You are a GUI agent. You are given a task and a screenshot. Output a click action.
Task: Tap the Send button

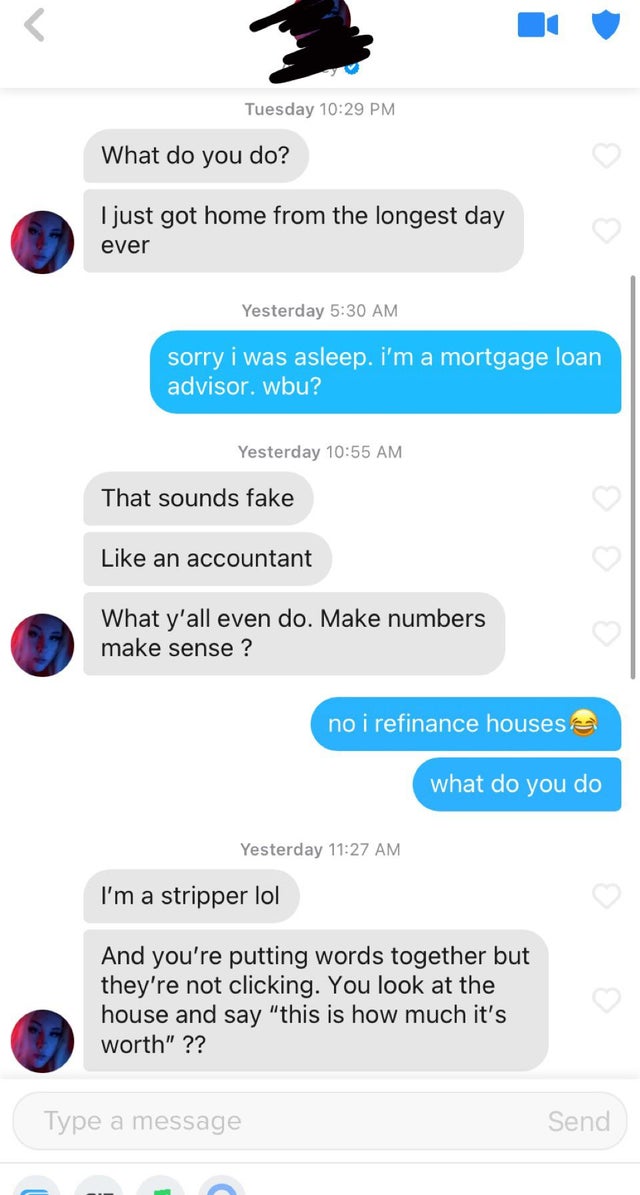point(578,1121)
